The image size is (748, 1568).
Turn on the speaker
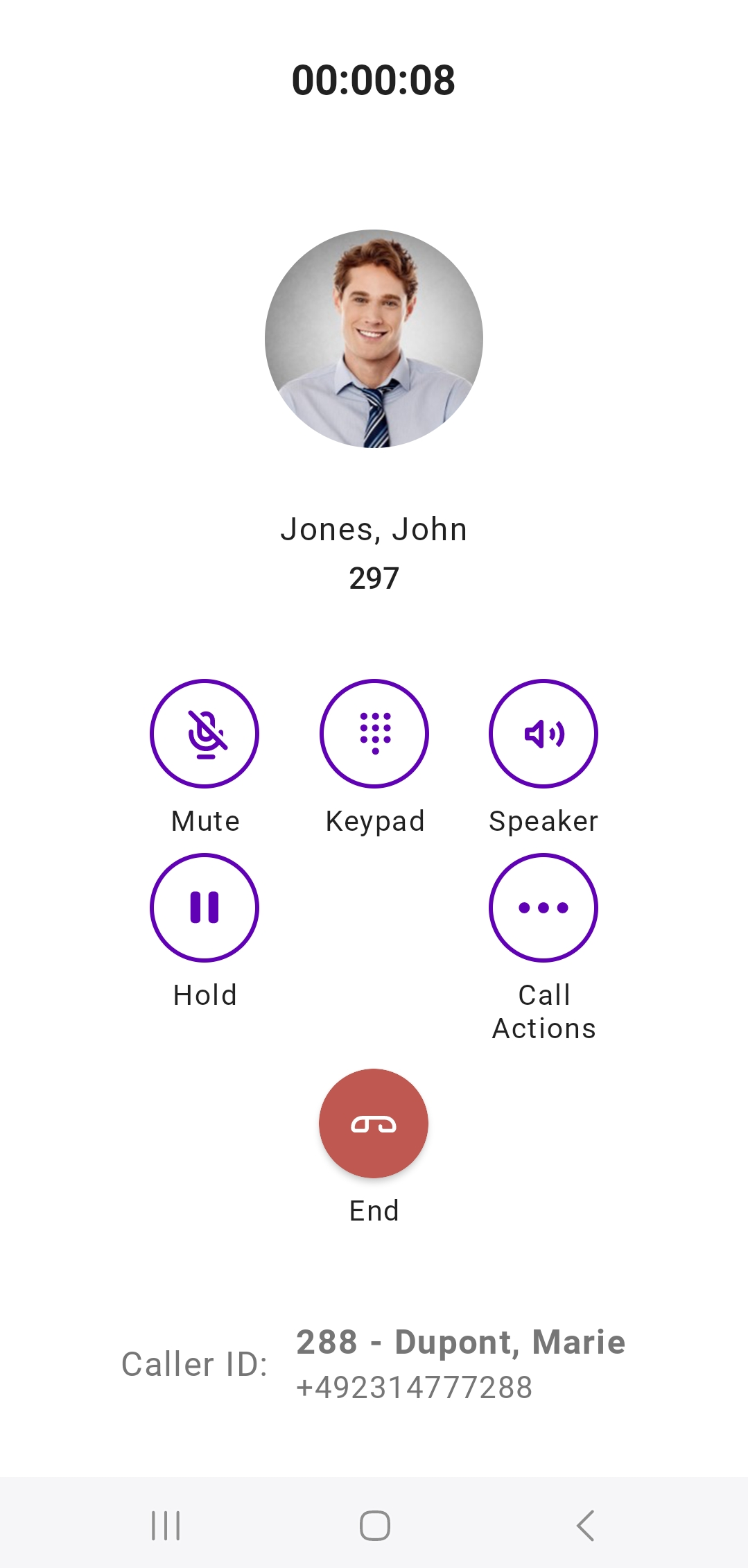543,734
